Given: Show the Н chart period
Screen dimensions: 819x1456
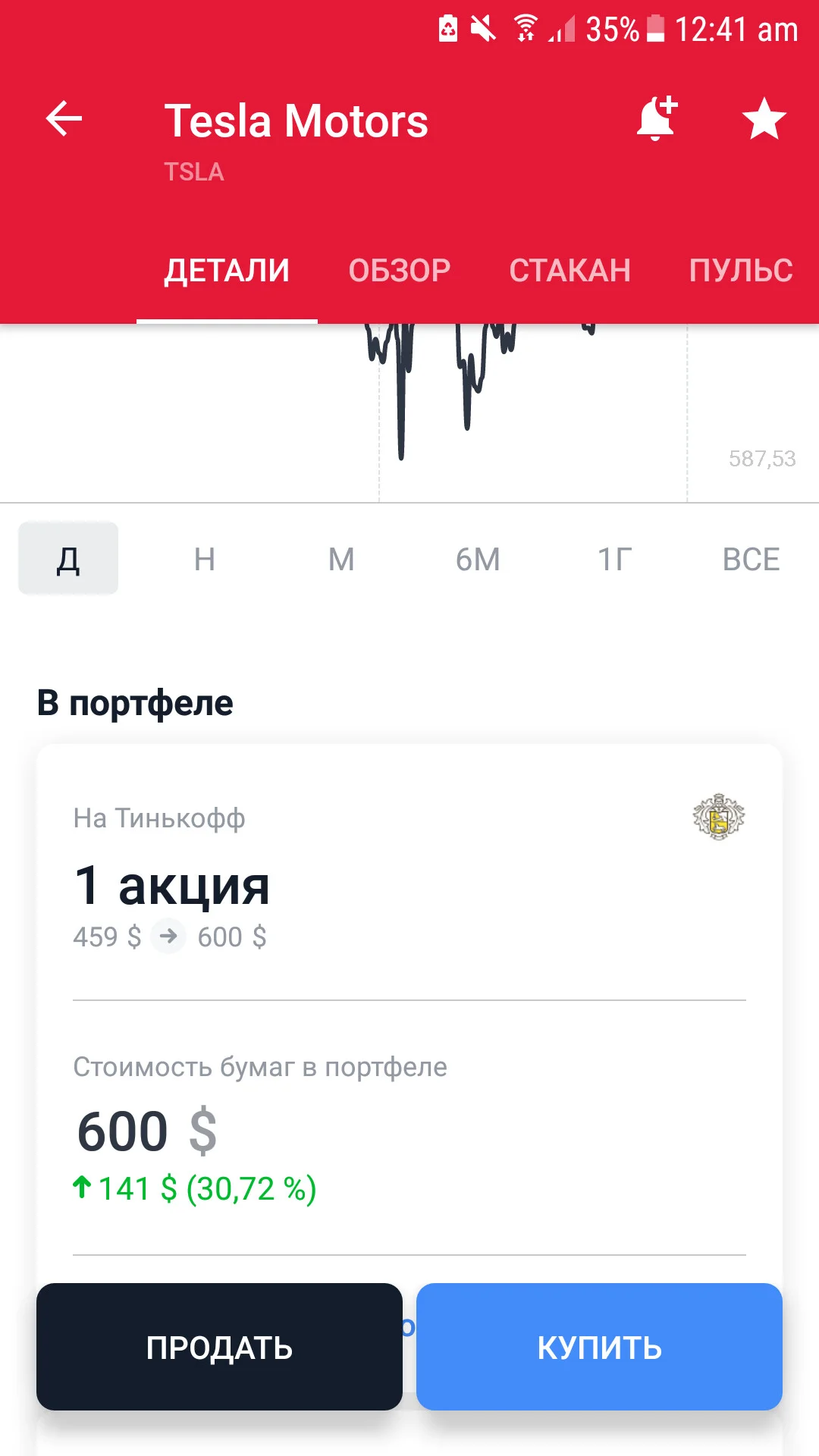Looking at the screenshot, I should coord(205,559).
